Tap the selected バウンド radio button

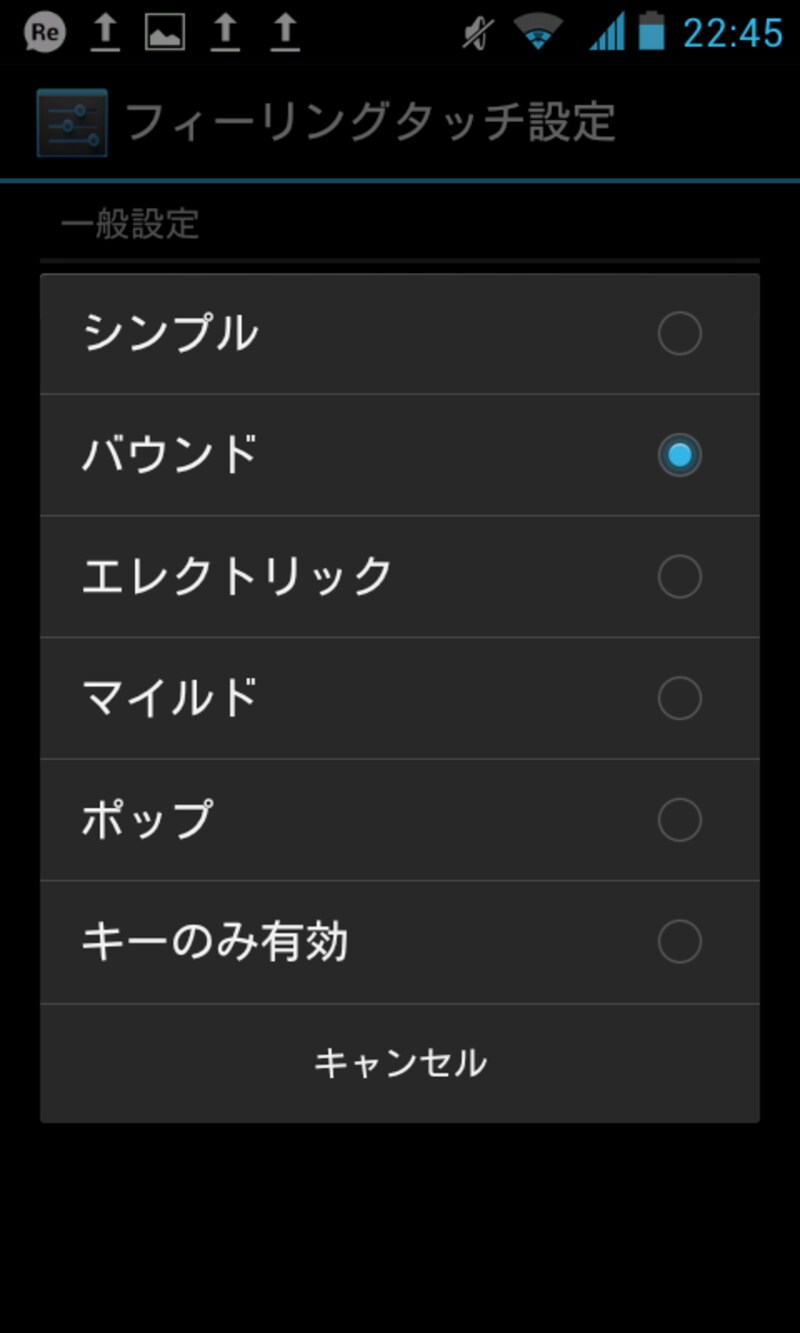point(680,455)
